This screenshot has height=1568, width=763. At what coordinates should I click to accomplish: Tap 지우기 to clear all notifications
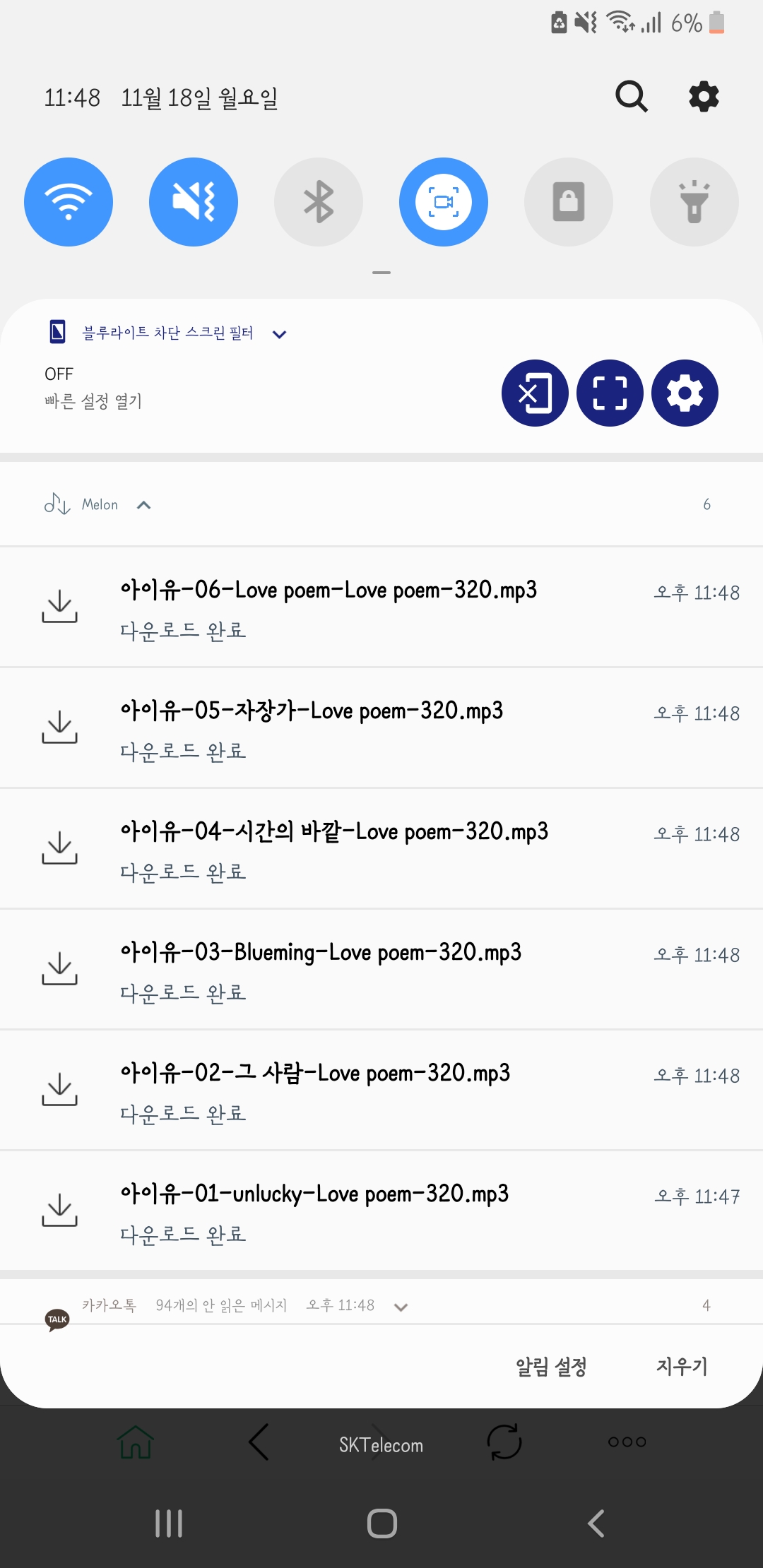point(680,1365)
